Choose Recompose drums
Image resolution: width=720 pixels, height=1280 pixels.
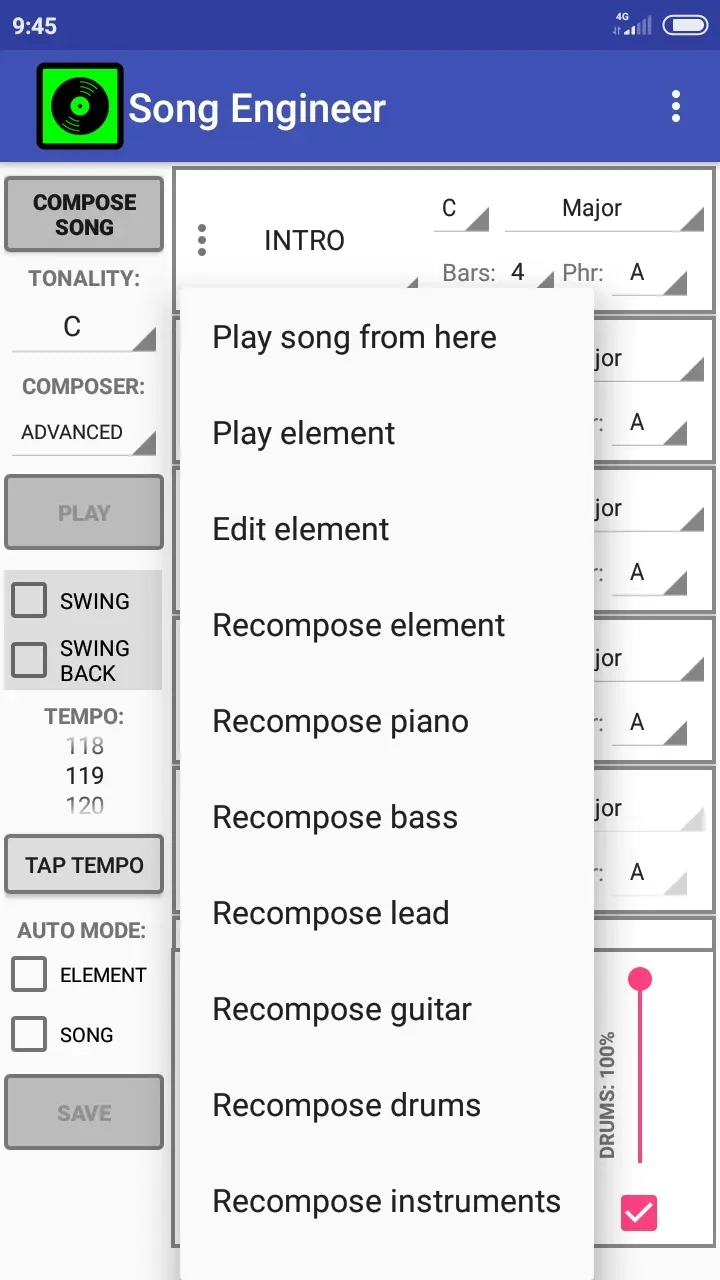point(386,1105)
